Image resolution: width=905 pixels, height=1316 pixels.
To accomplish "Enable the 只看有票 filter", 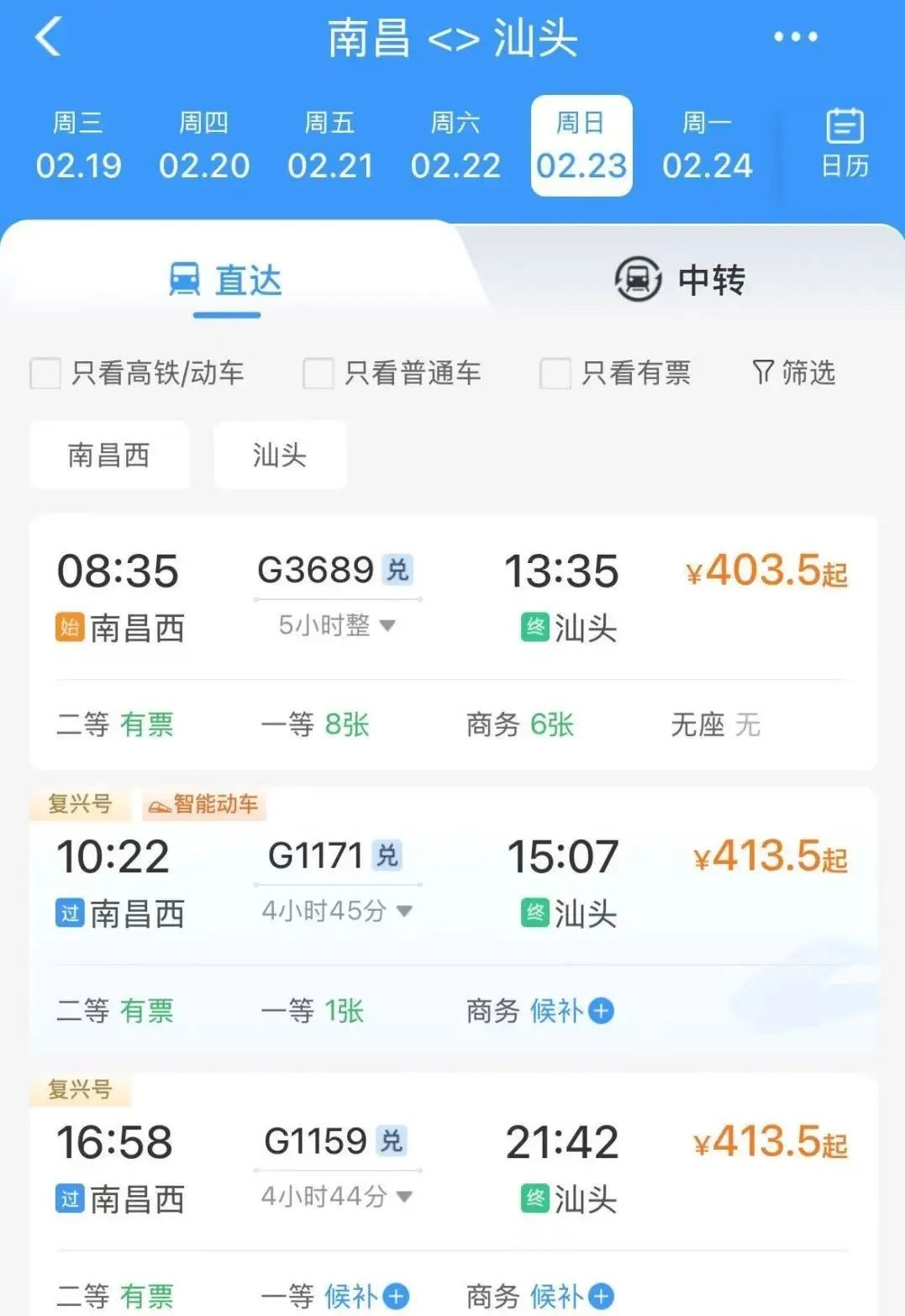I will 555,373.
